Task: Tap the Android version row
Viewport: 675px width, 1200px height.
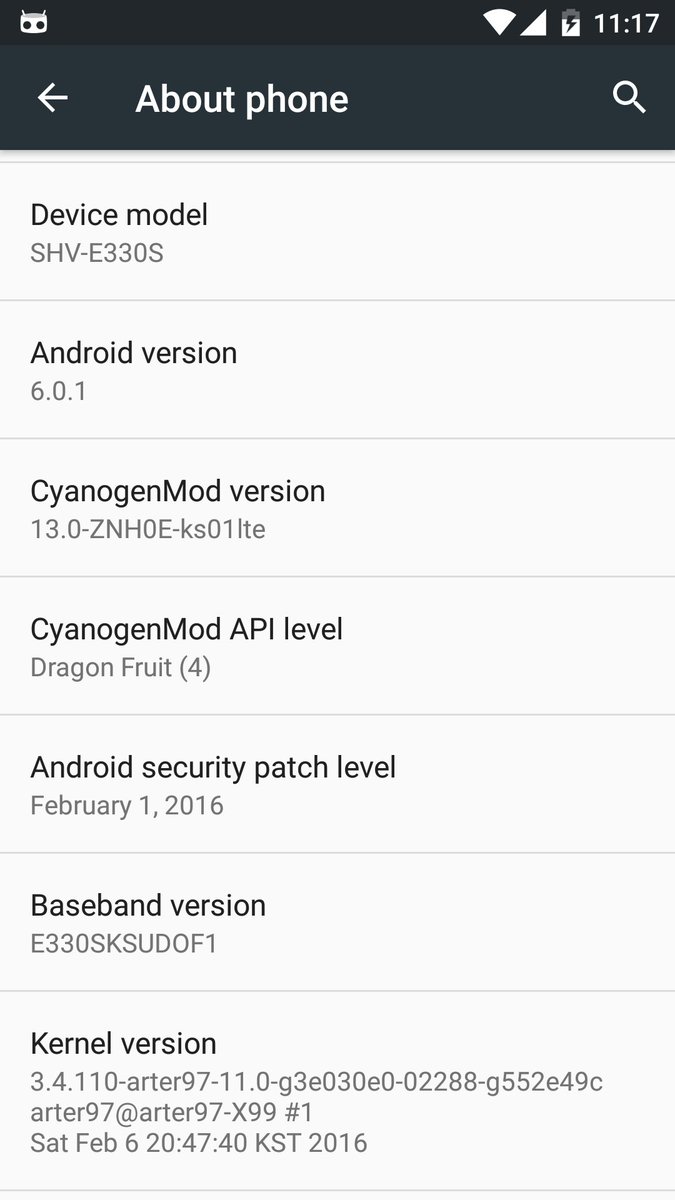Action: pos(337,370)
